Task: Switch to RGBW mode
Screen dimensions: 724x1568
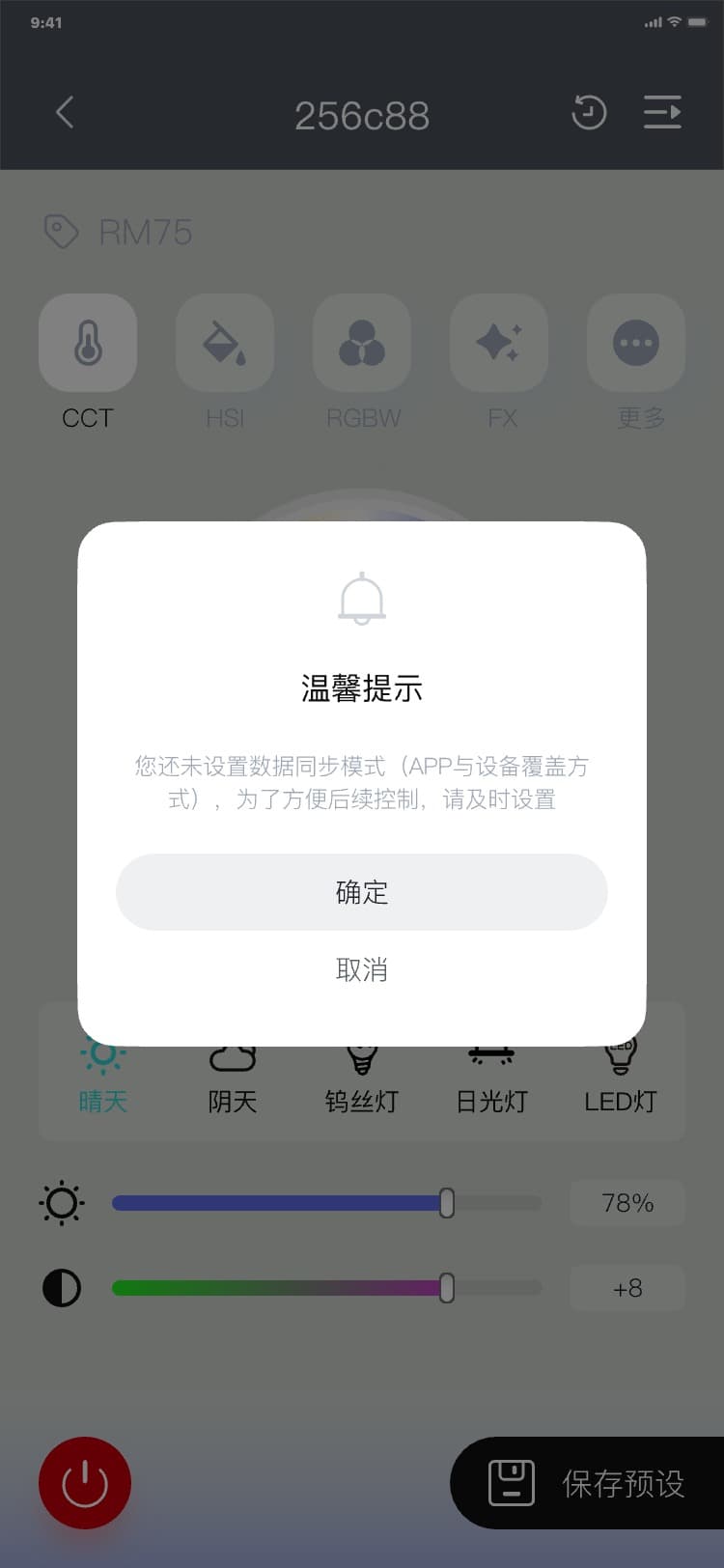Action: (x=362, y=344)
